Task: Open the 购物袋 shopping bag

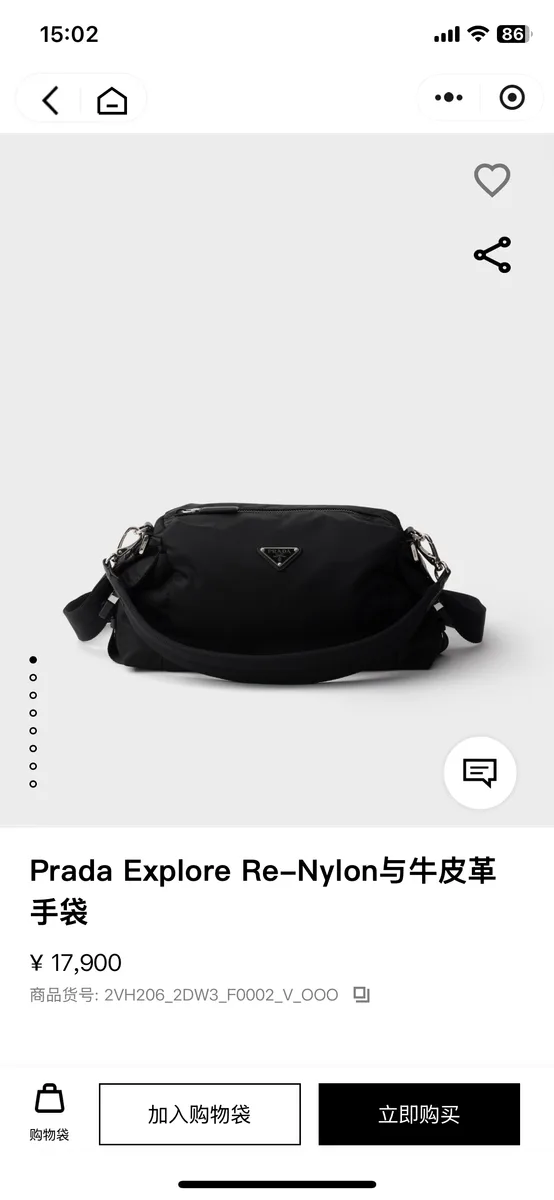Action: [50, 1112]
